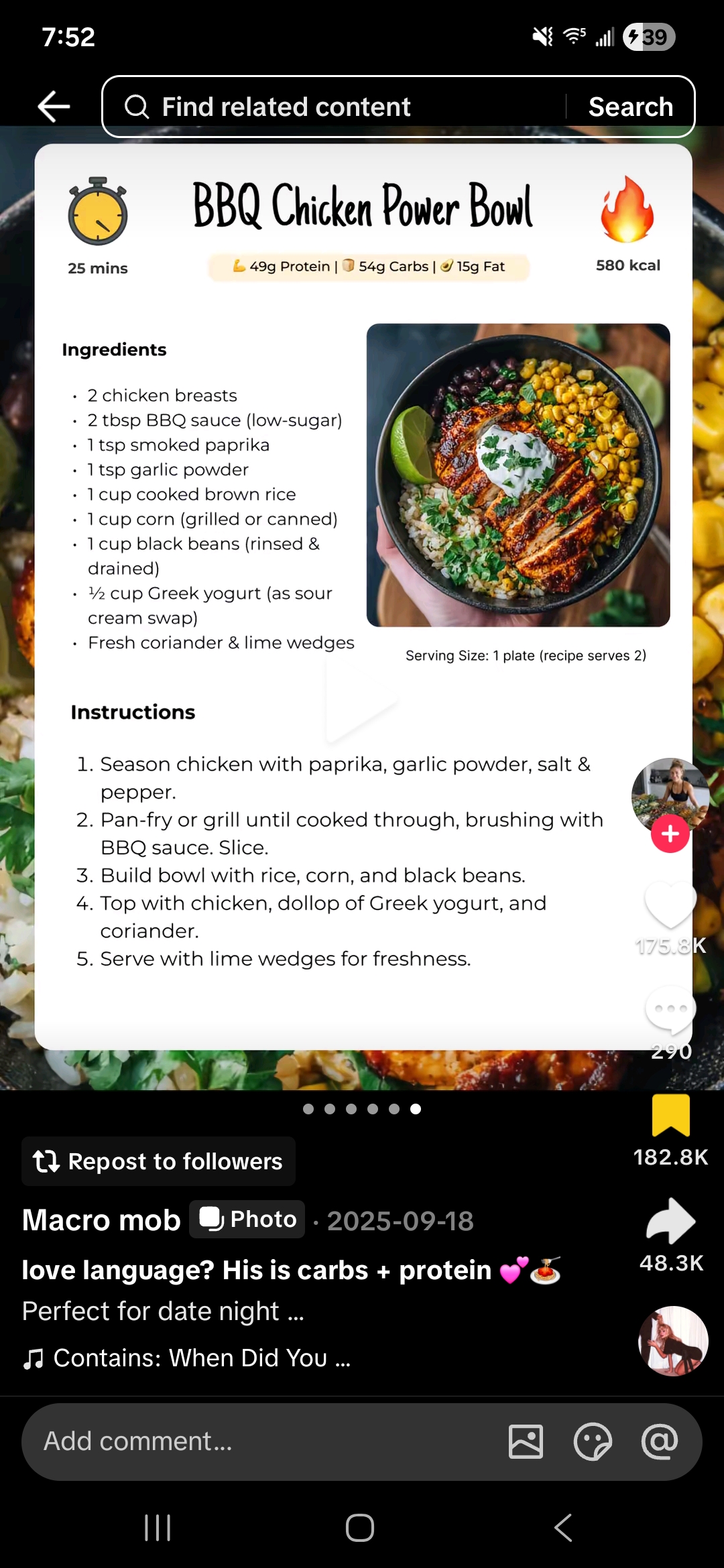This screenshot has width=724, height=1568.
Task: Focus the Add comment field
Action: (255, 1441)
